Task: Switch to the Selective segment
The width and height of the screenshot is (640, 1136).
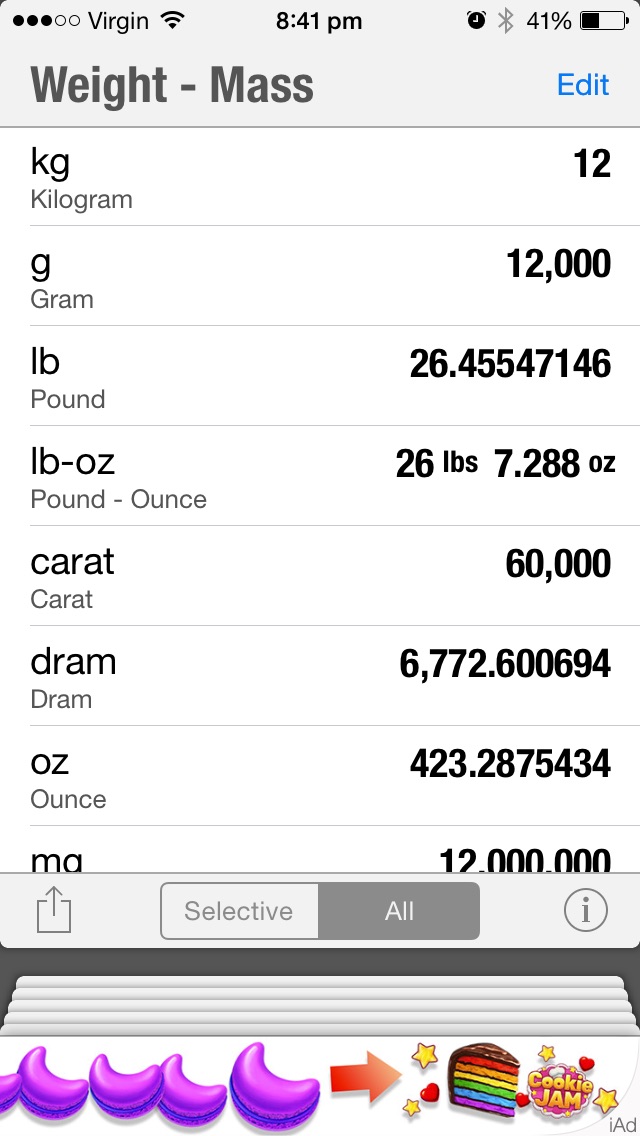Action: (239, 911)
